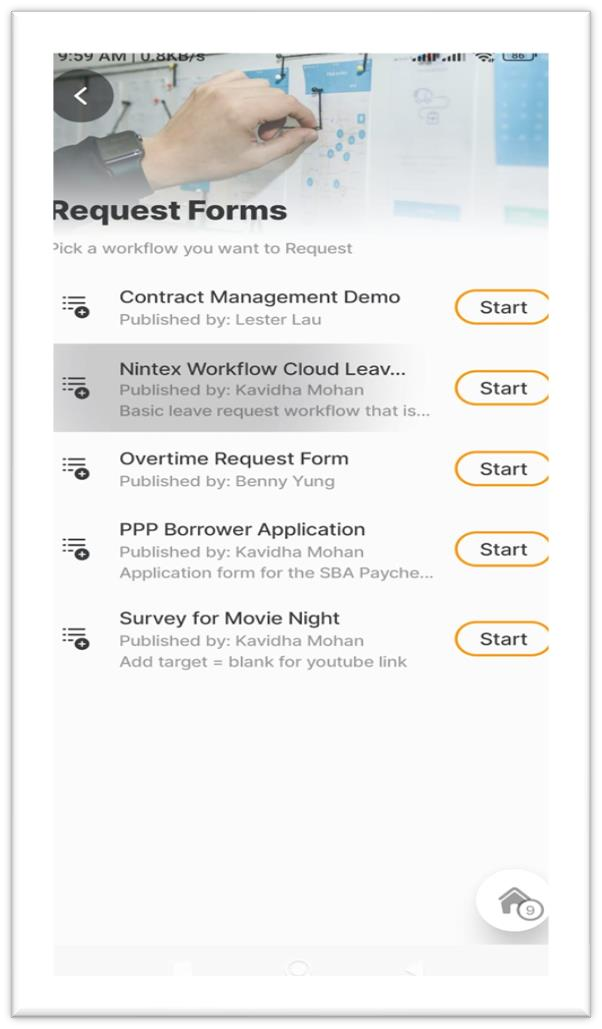Screen dimensions: 602x1029
Task: Start the Overtime Request Form
Action: [502, 469]
